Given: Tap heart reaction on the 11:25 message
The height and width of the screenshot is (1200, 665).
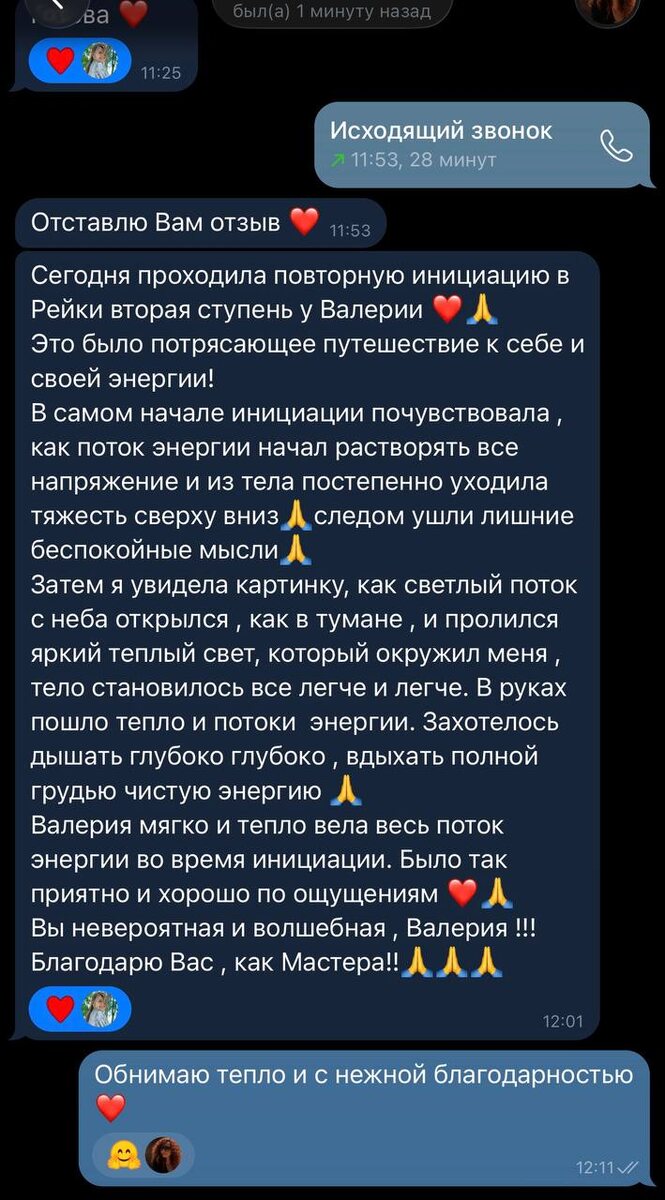Looking at the screenshot, I should pyautogui.click(x=61, y=61).
